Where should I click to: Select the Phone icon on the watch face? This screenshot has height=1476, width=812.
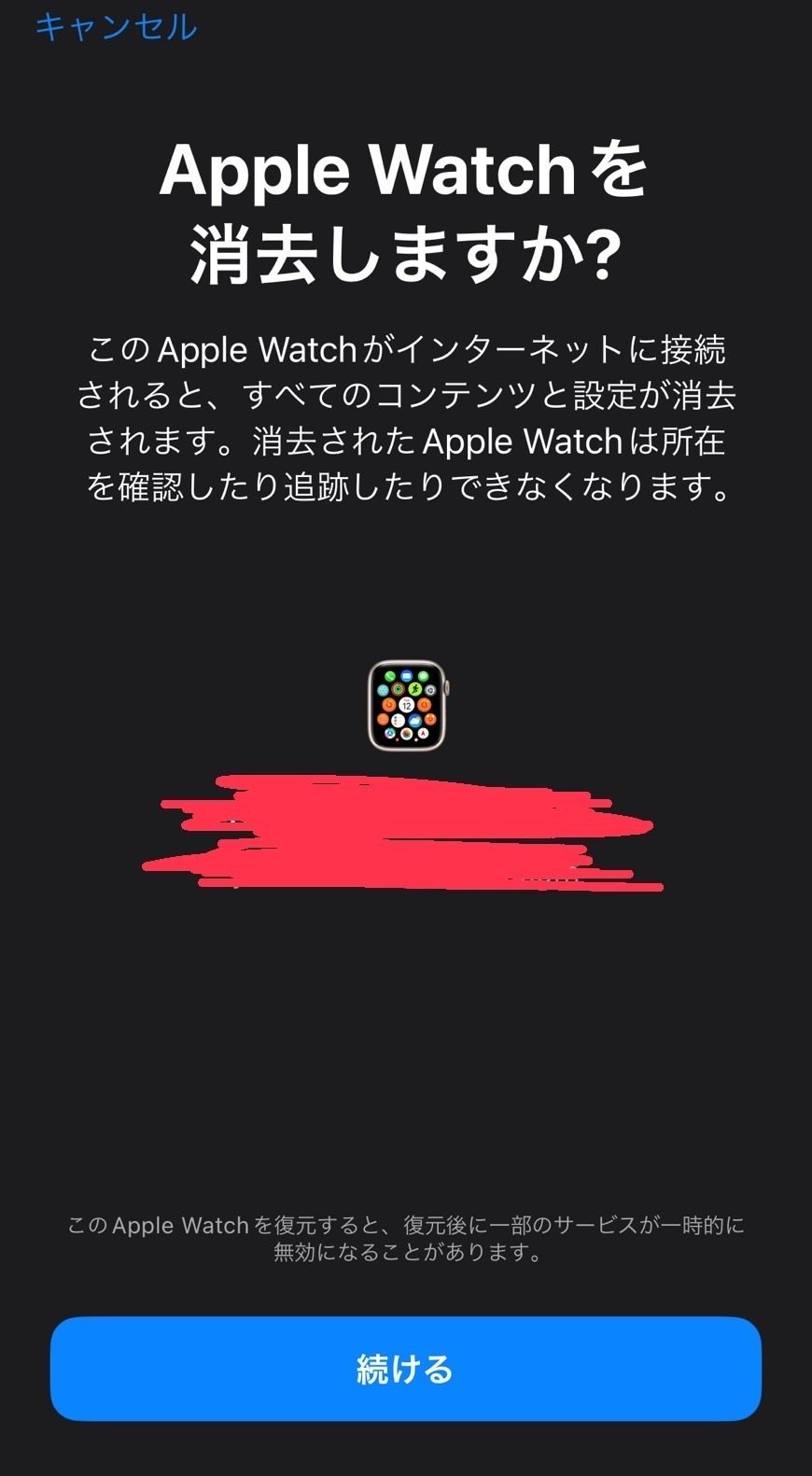(x=390, y=676)
